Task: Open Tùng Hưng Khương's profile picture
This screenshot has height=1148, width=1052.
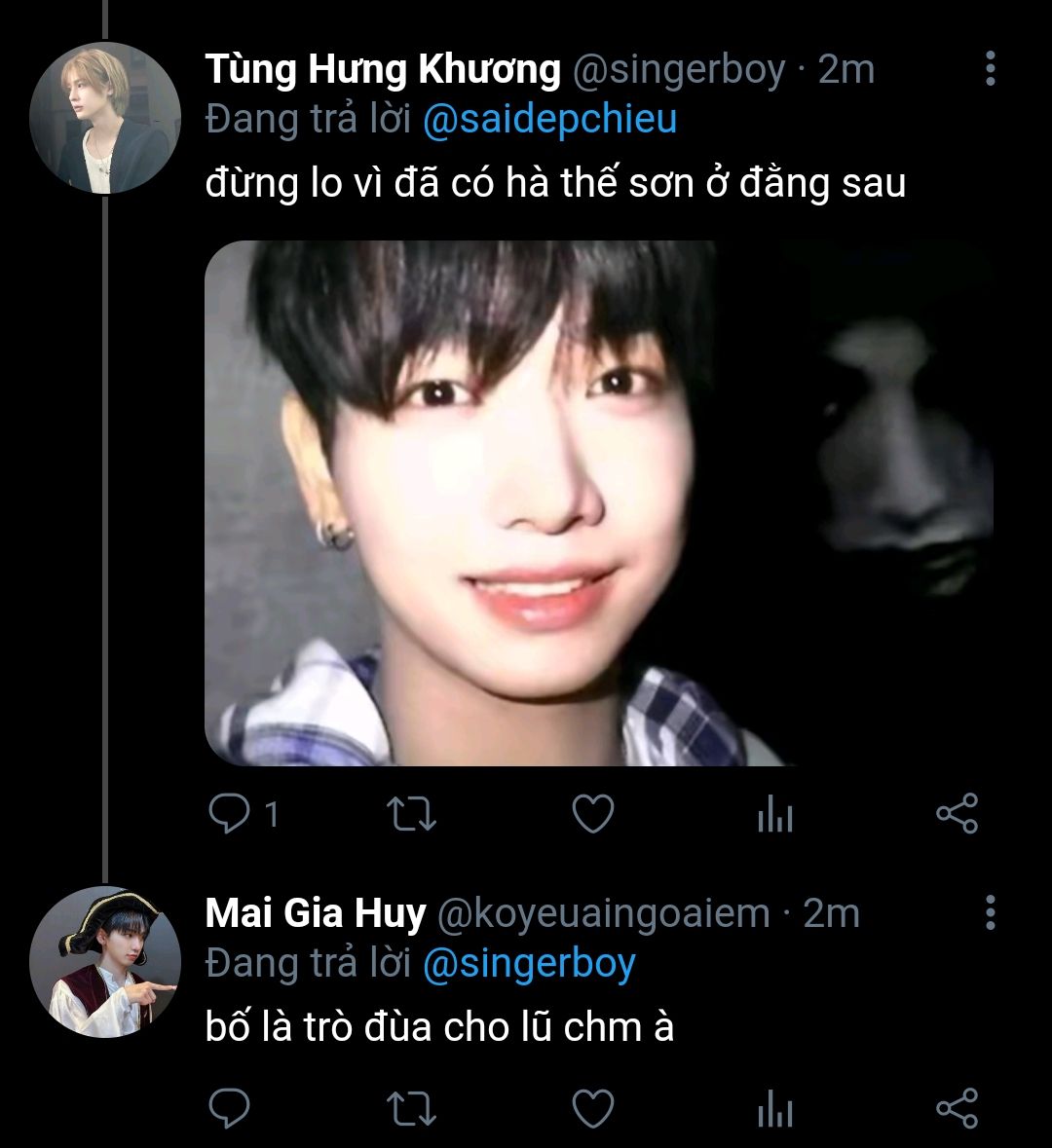Action: 105,118
